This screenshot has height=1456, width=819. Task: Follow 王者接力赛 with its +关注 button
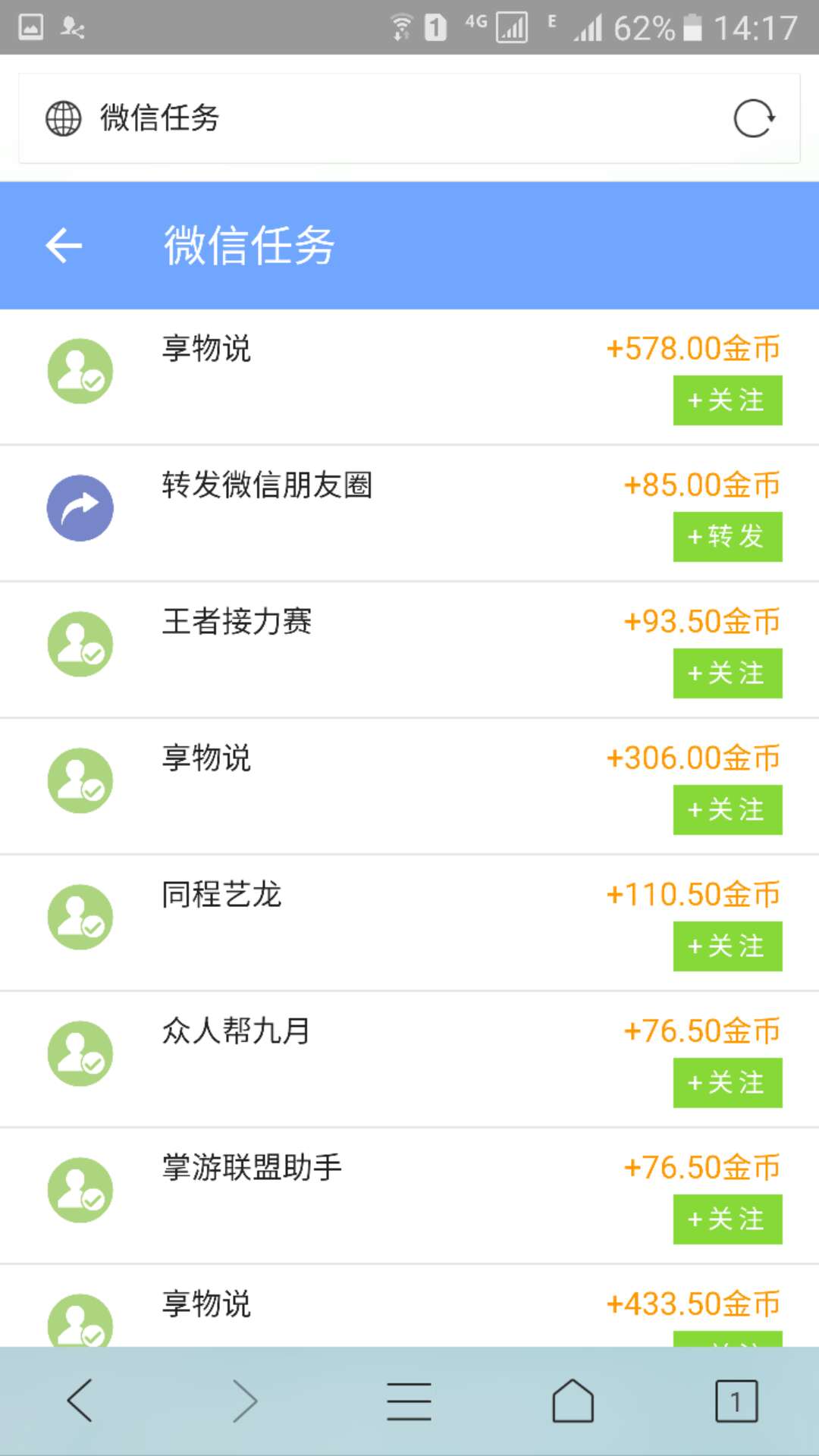727,673
